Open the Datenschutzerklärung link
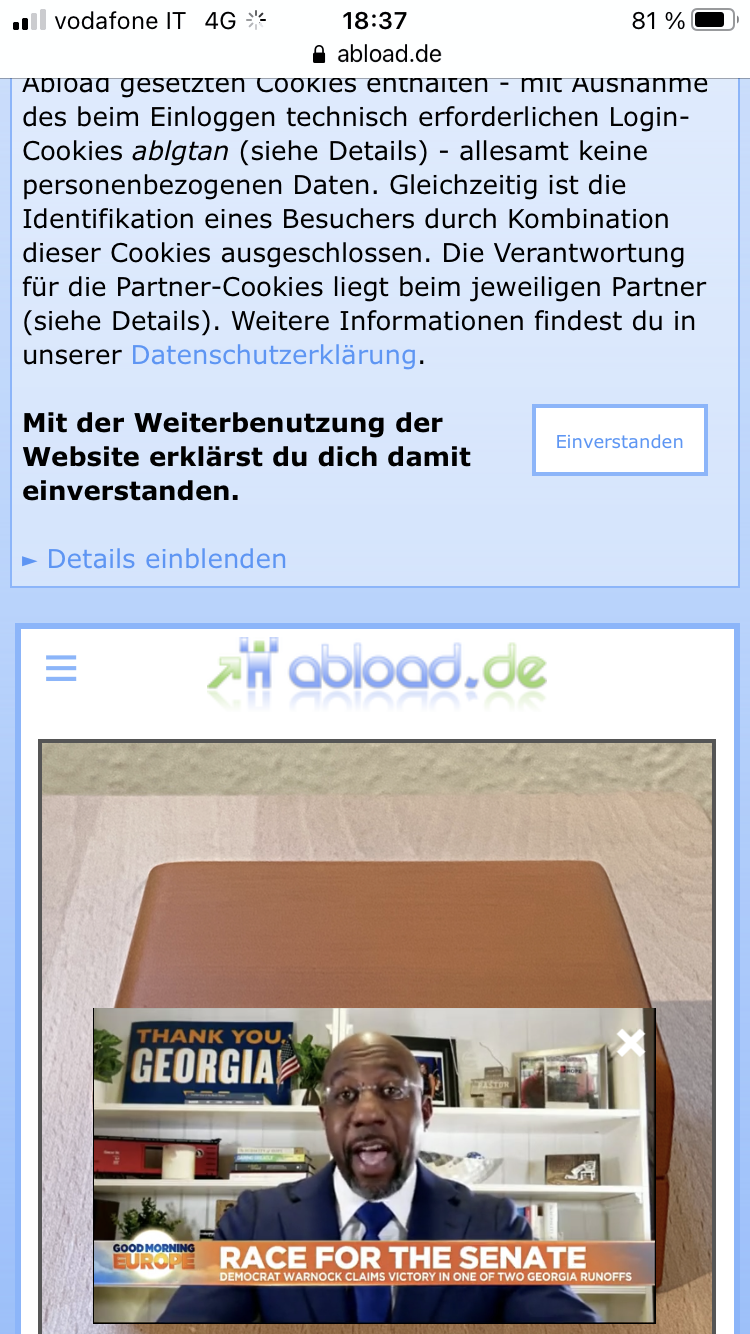This screenshot has width=750, height=1334. (273, 355)
